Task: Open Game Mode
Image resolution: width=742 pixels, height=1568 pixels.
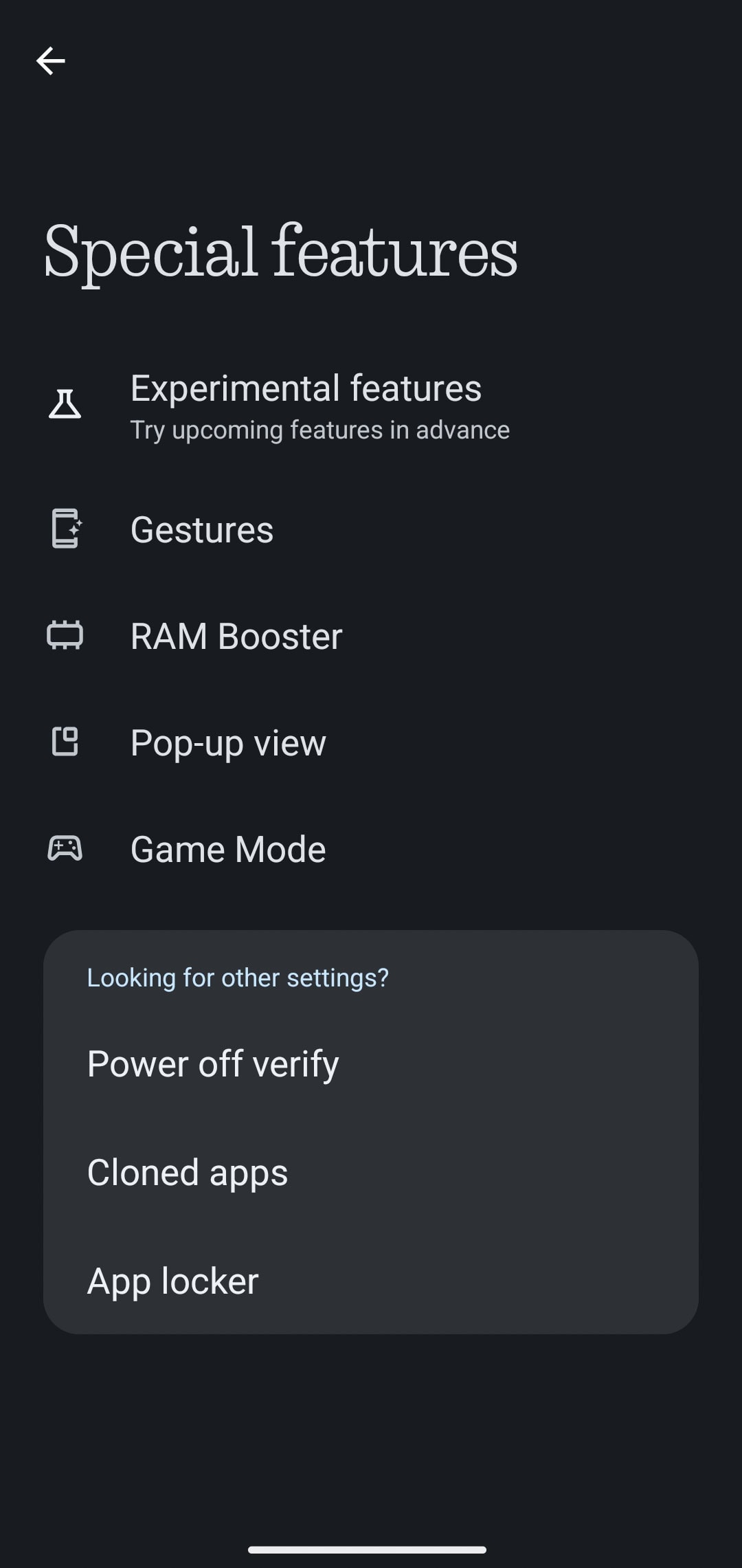Action: click(x=371, y=849)
